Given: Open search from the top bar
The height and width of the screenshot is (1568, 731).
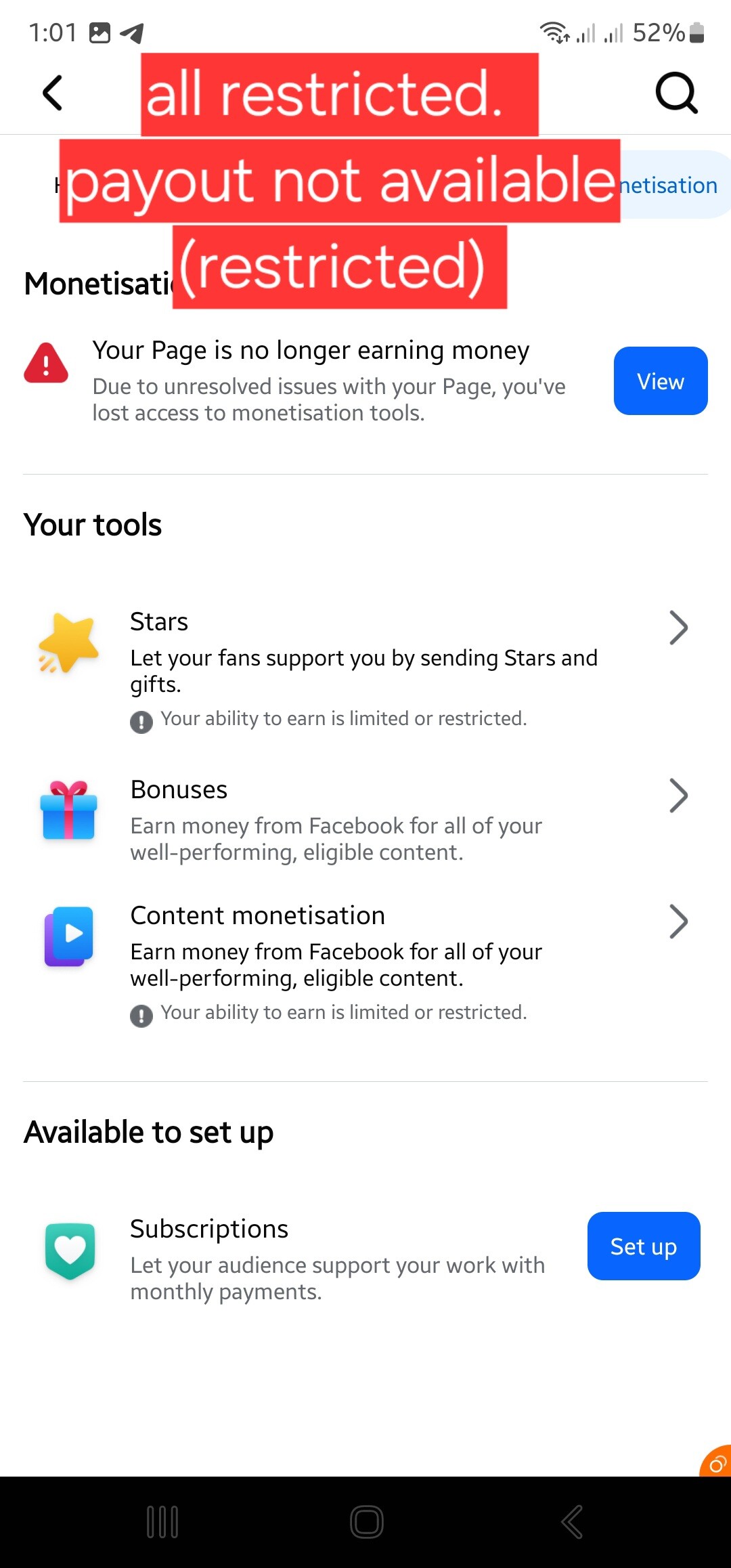Looking at the screenshot, I should pyautogui.click(x=676, y=93).
